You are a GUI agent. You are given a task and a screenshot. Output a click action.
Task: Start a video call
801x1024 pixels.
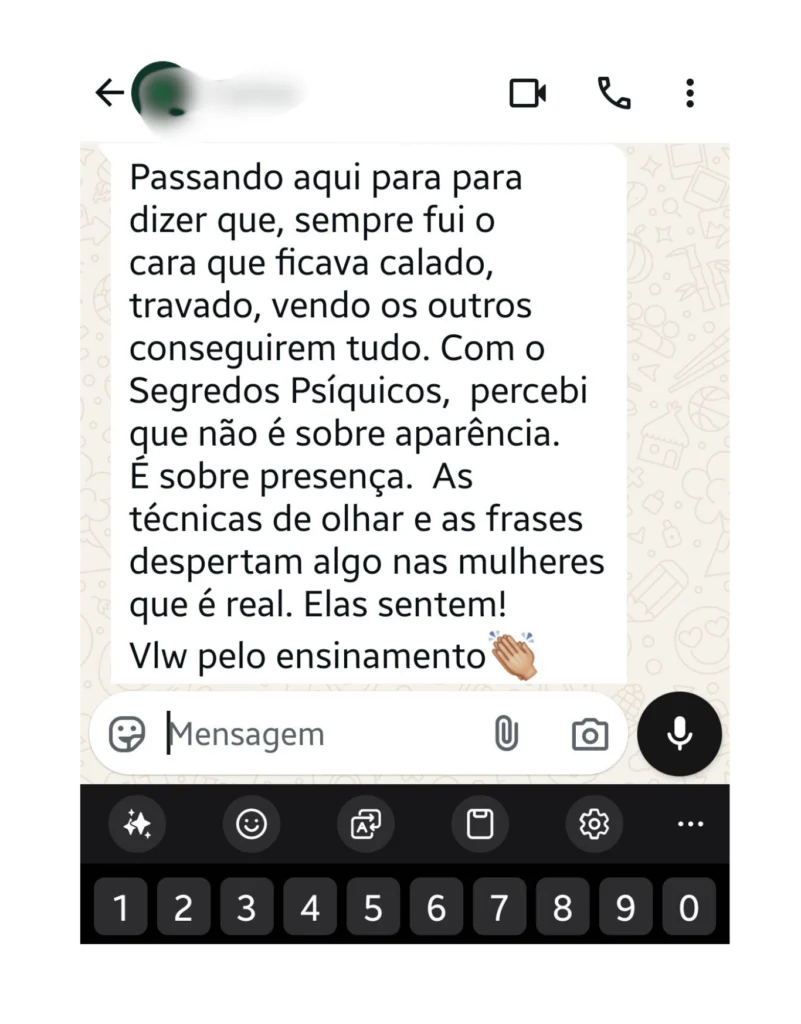(527, 93)
